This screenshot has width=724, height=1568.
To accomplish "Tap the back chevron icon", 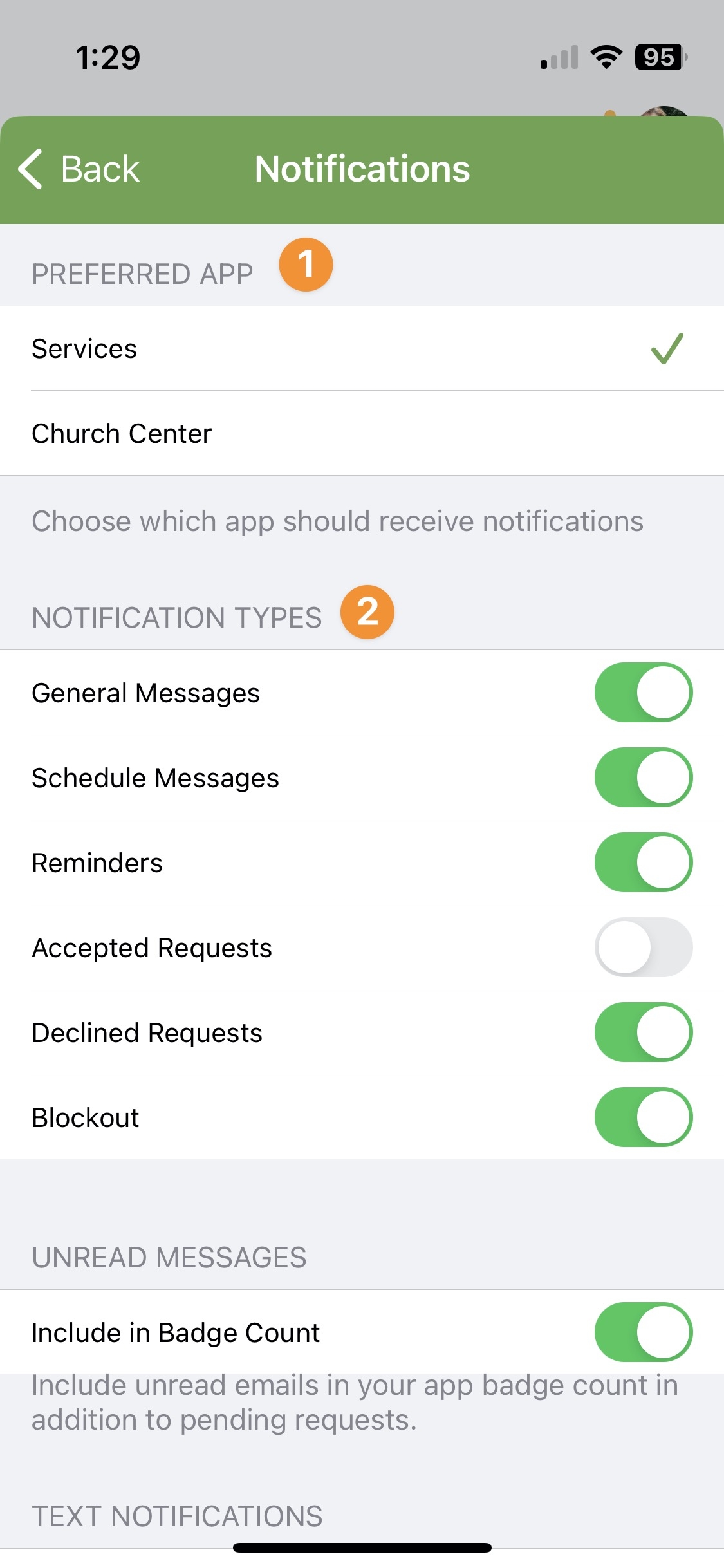I will coord(29,168).
